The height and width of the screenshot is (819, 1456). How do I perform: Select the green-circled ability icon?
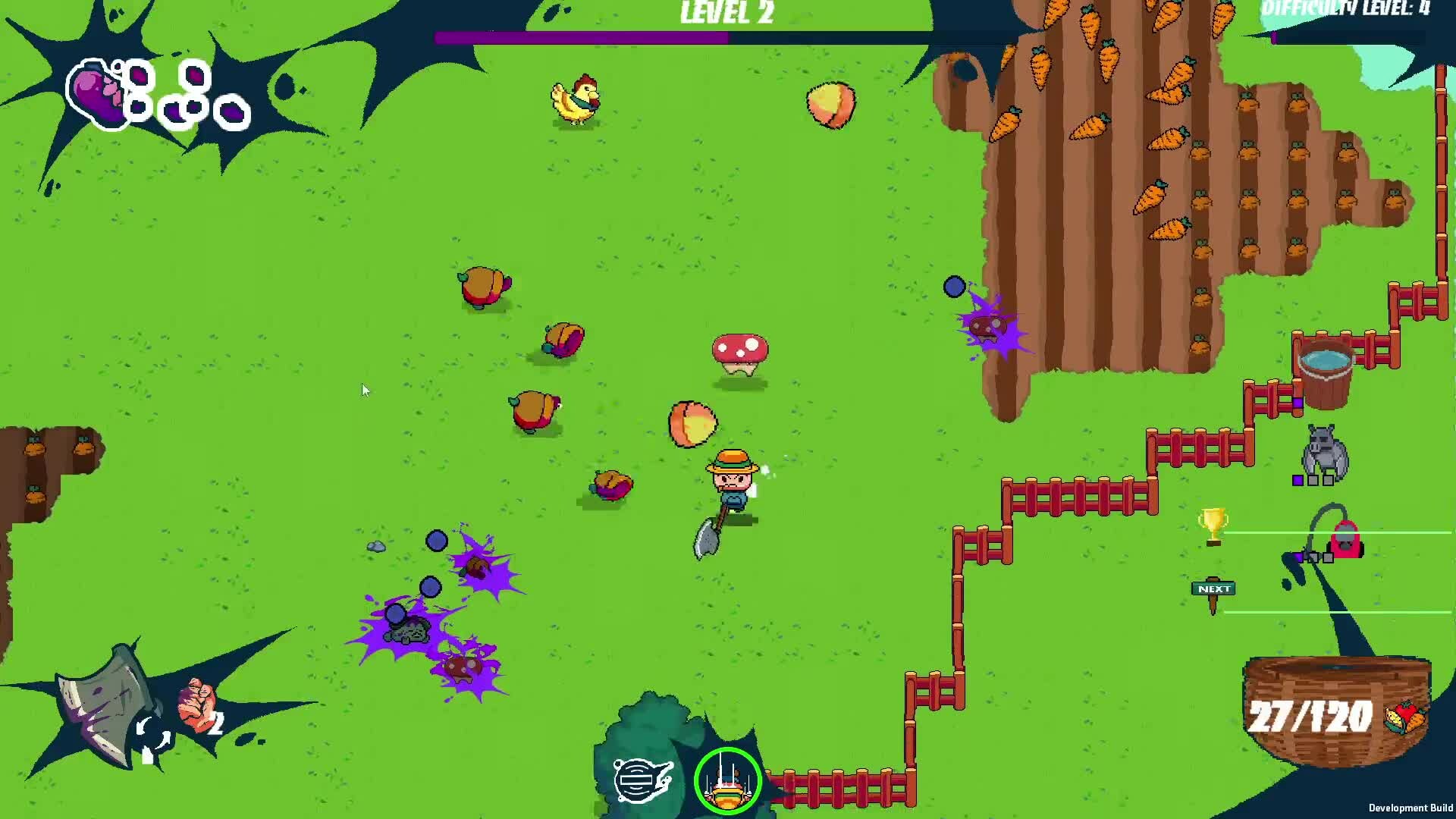pyautogui.click(x=727, y=781)
